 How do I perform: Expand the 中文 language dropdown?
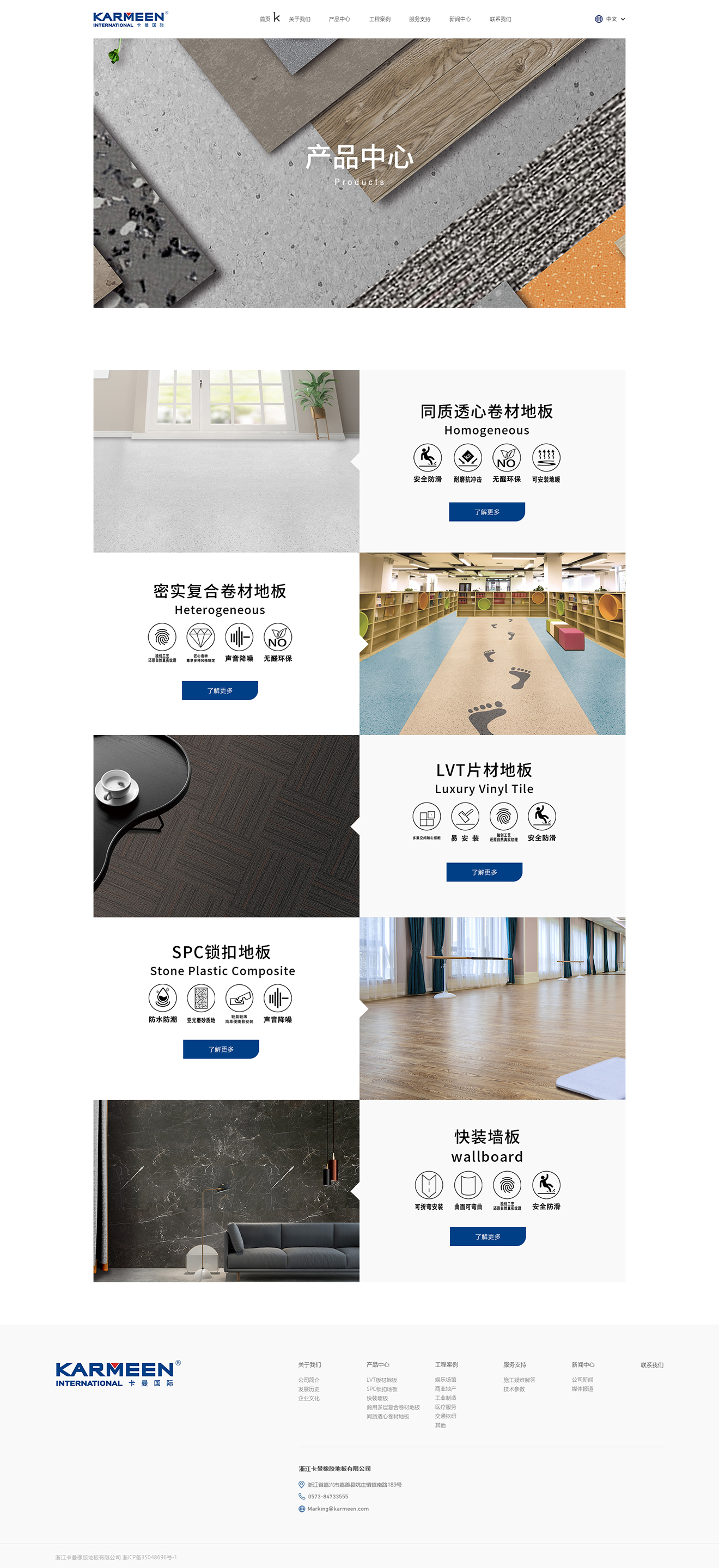[x=610, y=19]
